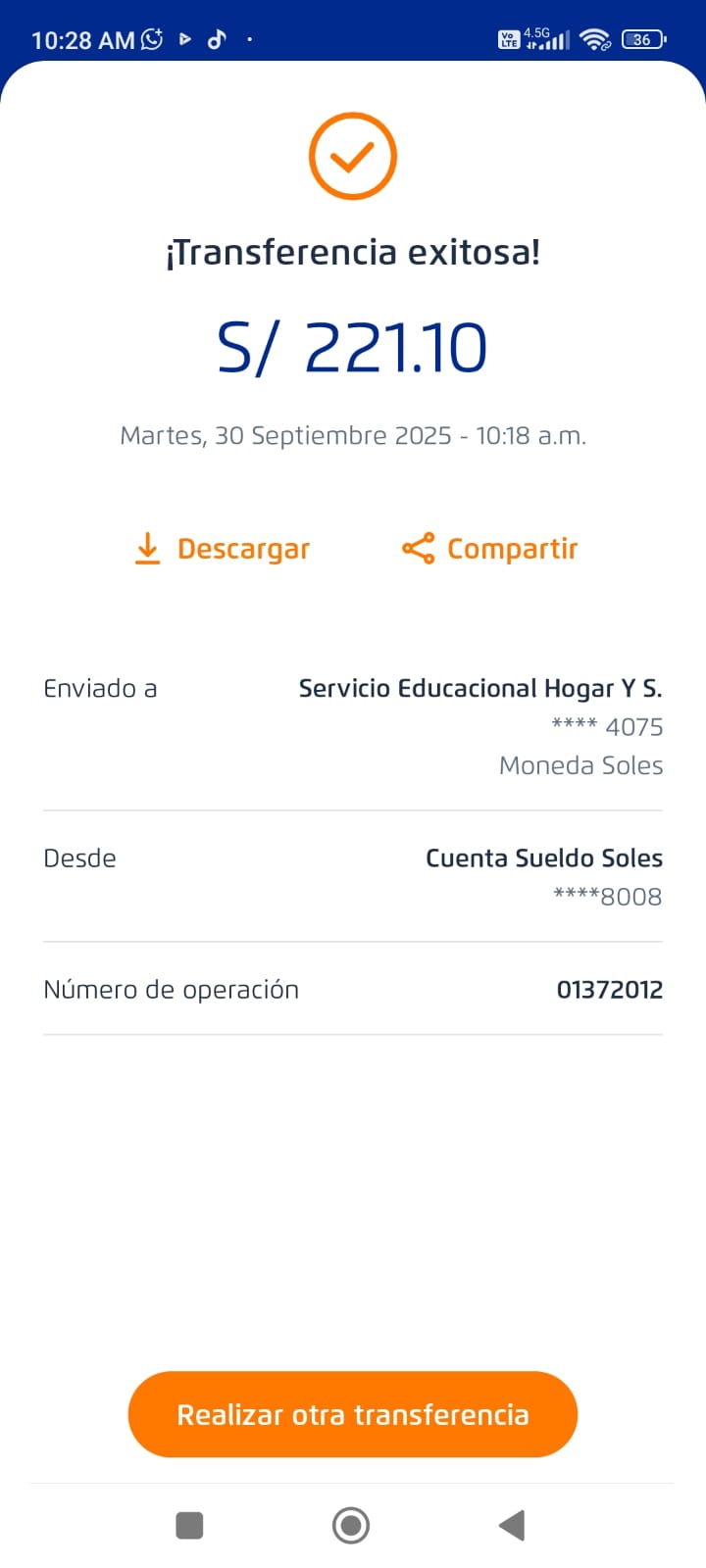Viewport: 706px width, 1568px height.
Task: Tap Realizar otra transferencia
Action: click(x=353, y=1414)
